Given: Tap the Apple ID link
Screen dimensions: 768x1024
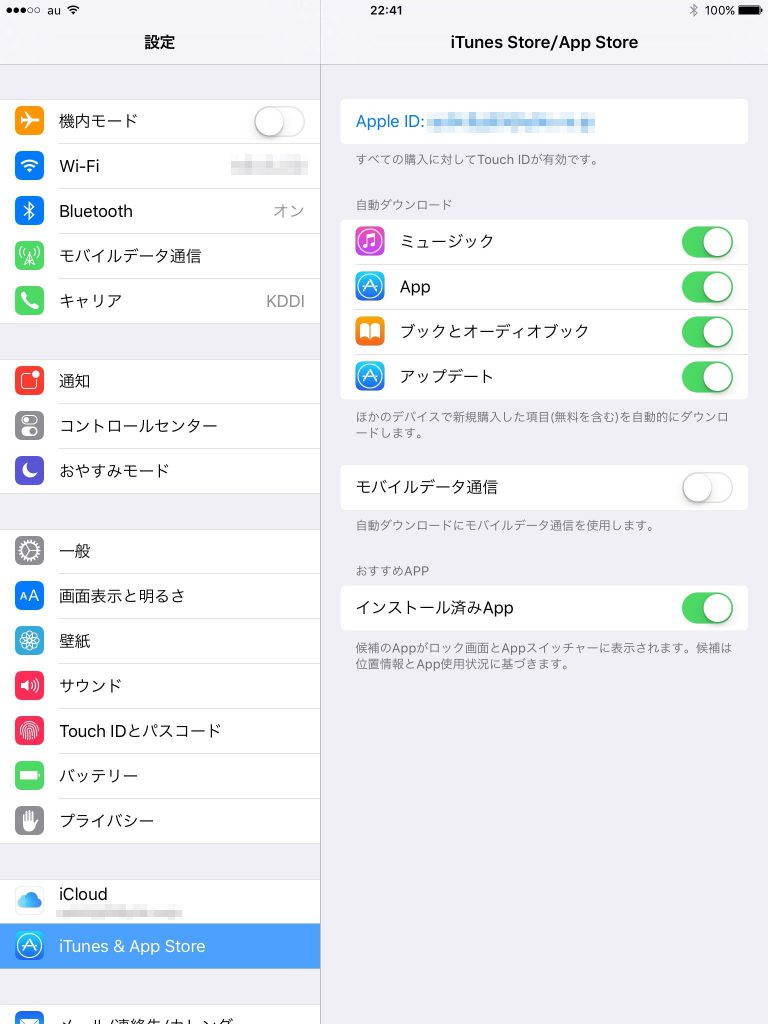Looking at the screenshot, I should coord(475,123).
